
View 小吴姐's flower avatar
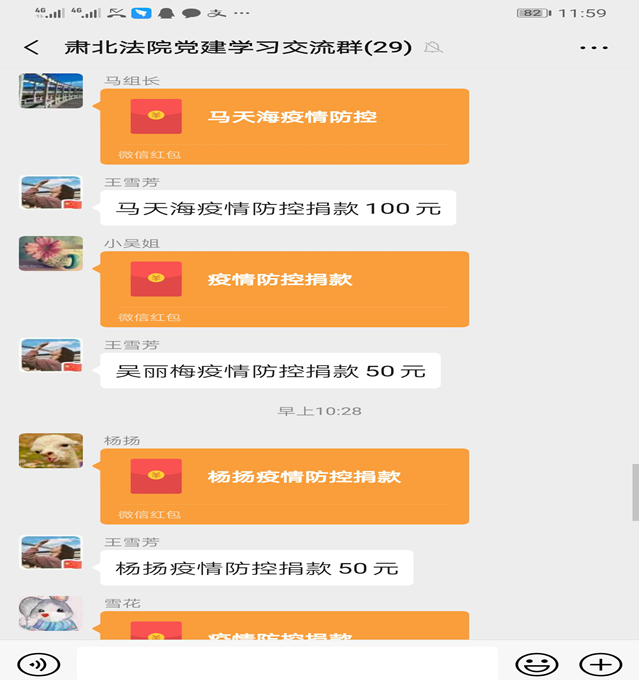click(x=50, y=253)
